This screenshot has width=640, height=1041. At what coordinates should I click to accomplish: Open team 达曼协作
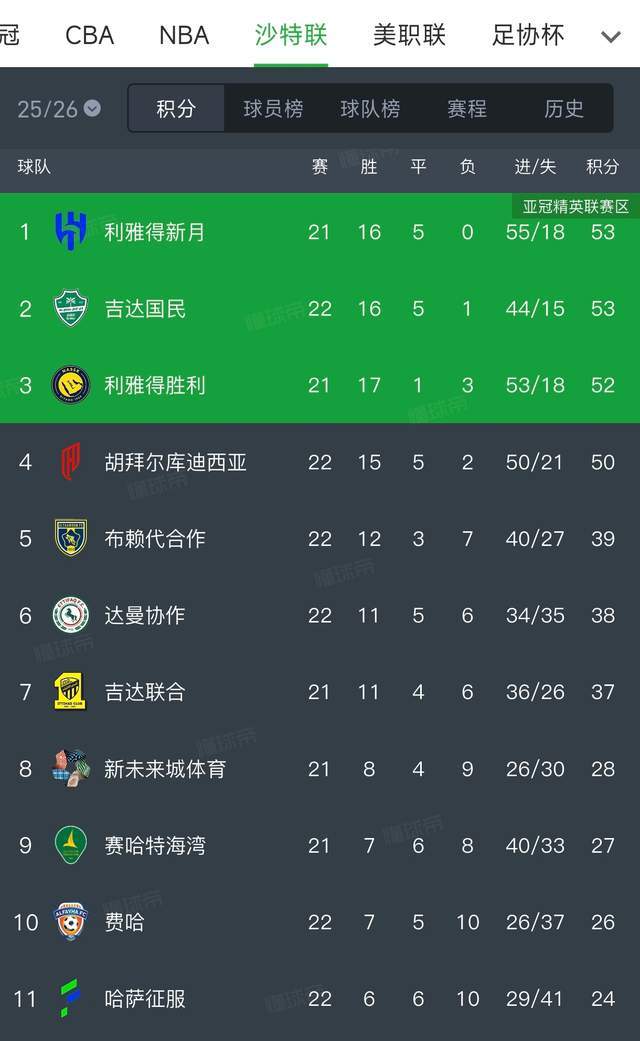[x=145, y=615]
